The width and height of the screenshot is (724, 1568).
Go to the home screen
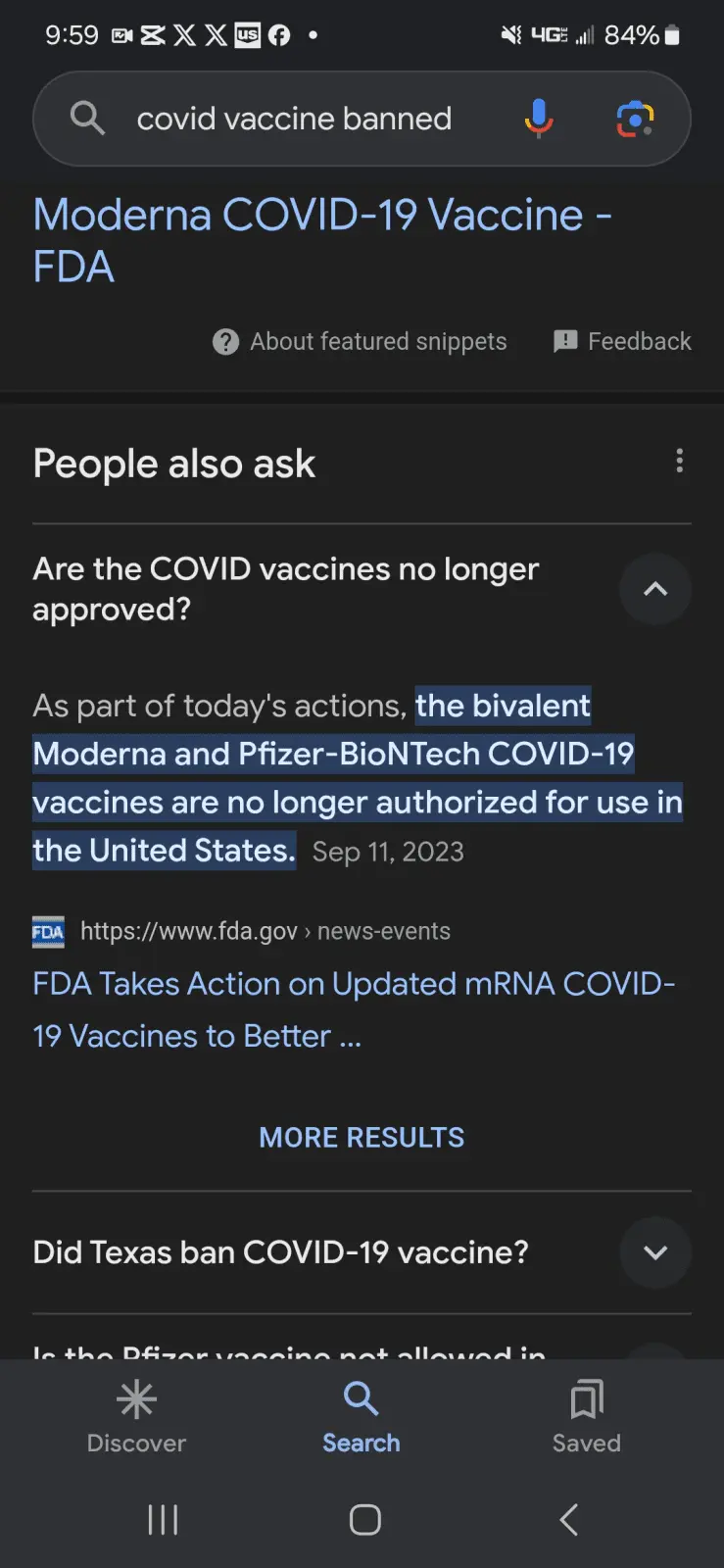364,1520
